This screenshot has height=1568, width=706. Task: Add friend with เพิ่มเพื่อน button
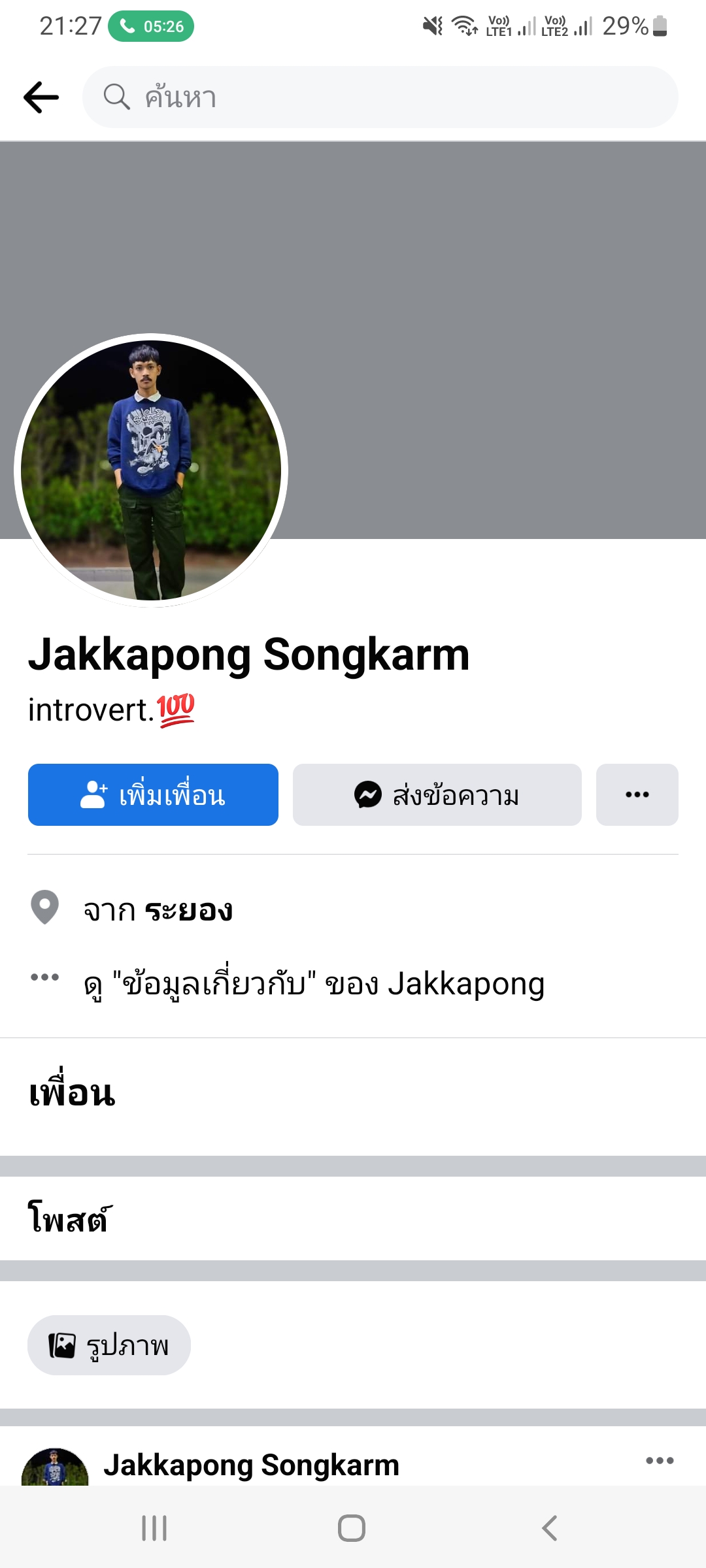pyautogui.click(x=153, y=794)
